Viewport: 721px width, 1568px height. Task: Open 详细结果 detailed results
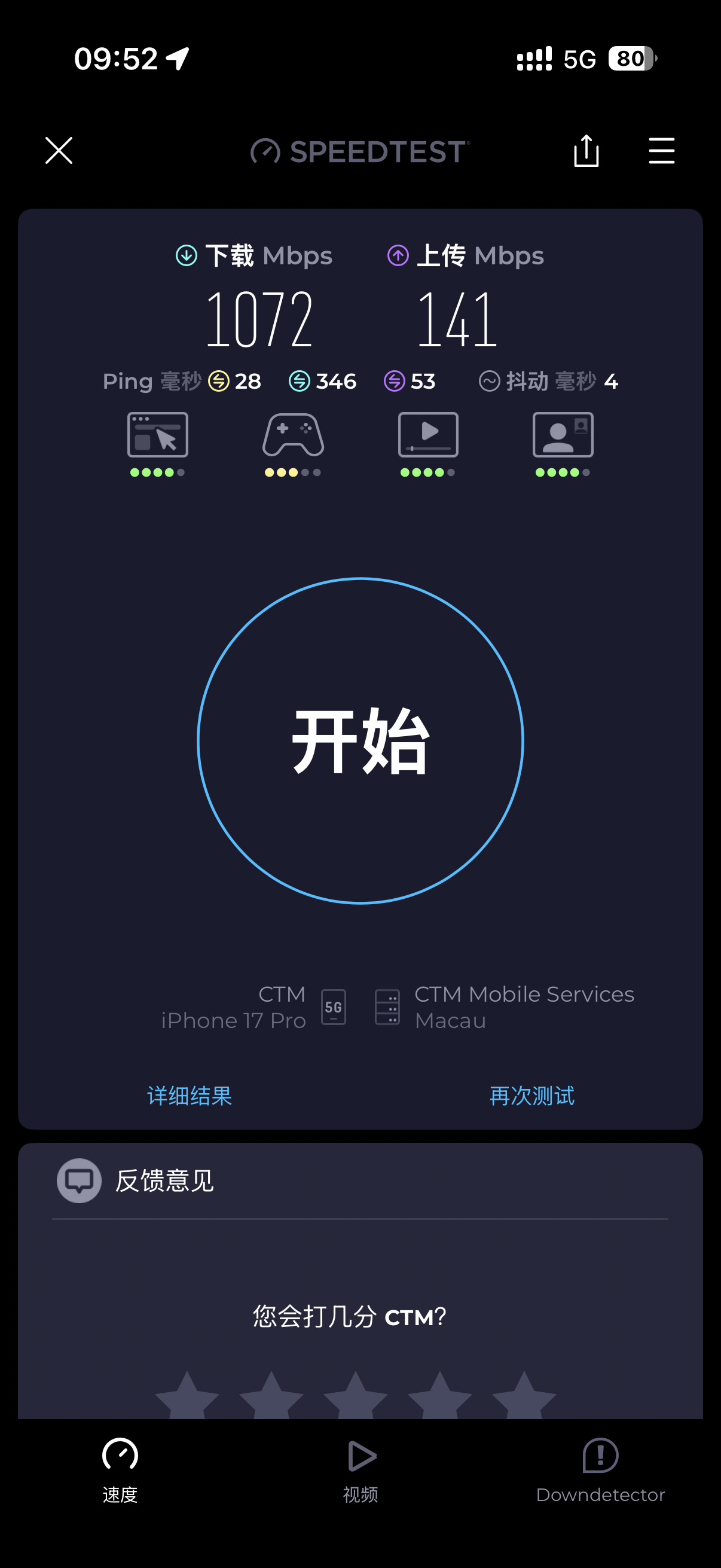pos(190,1096)
